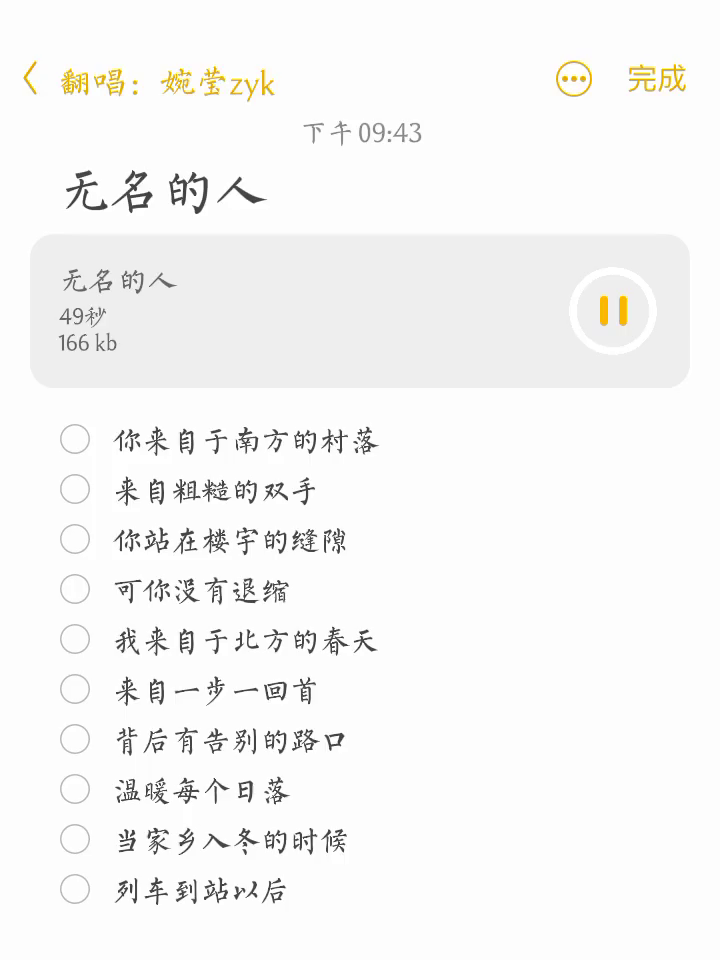Open the three-dot more options menu
720x960 pixels.
[574, 79]
